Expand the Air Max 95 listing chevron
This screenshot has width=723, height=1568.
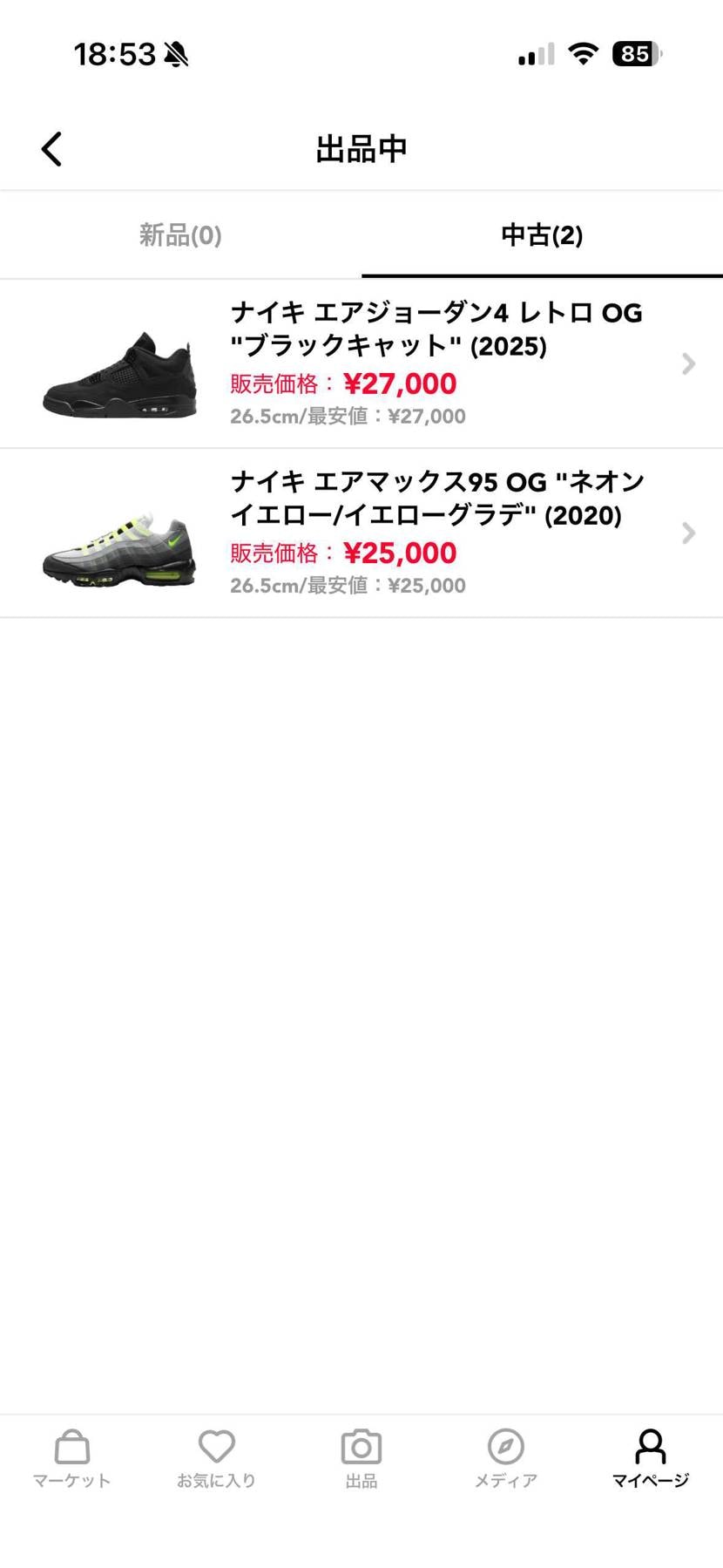click(x=689, y=533)
